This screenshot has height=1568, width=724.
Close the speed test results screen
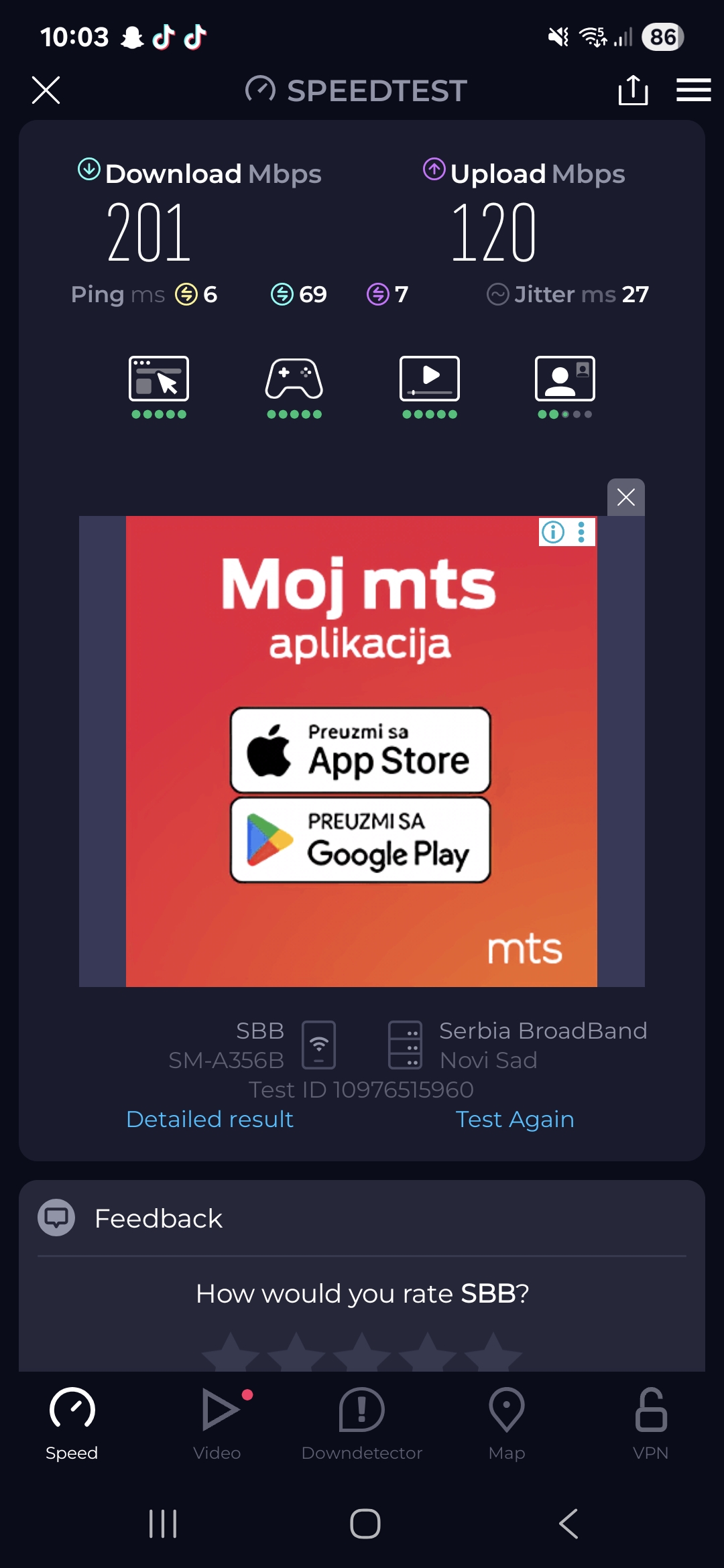(46, 90)
